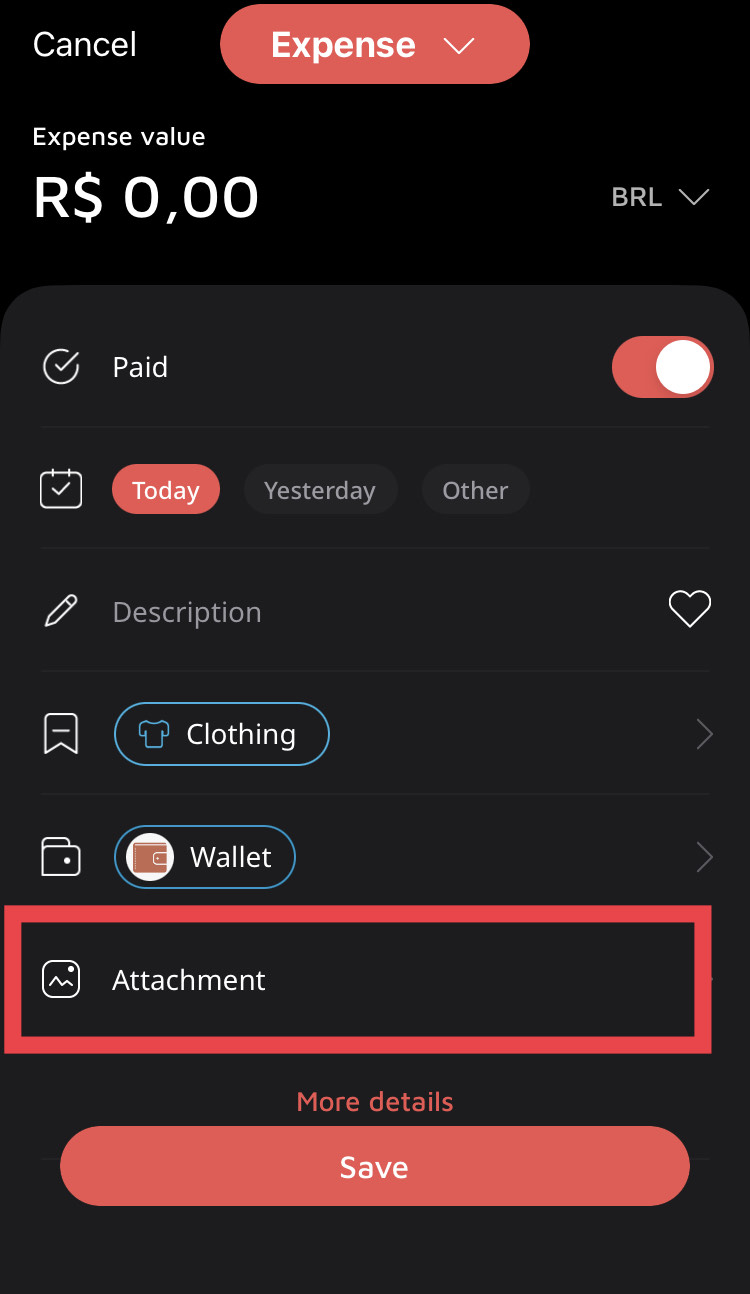The height and width of the screenshot is (1294, 750).
Task: Save the expense
Action: coord(375,1167)
